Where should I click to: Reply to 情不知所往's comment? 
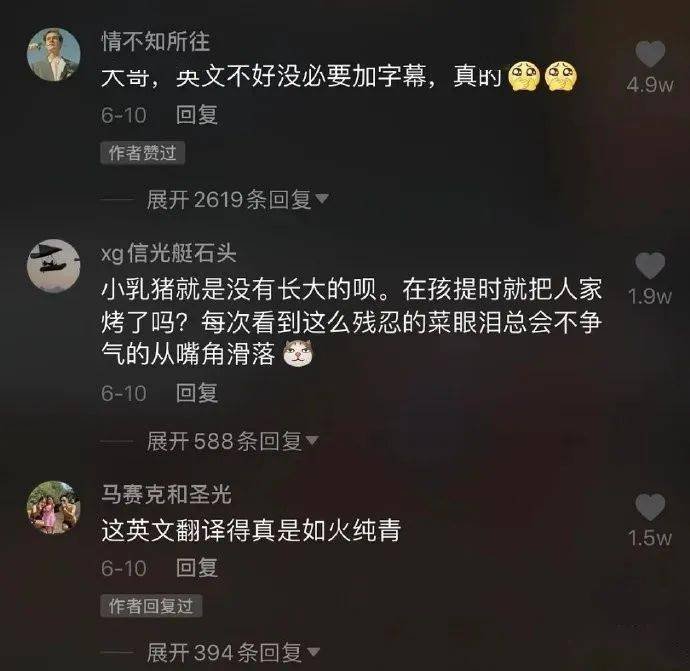click(197, 115)
